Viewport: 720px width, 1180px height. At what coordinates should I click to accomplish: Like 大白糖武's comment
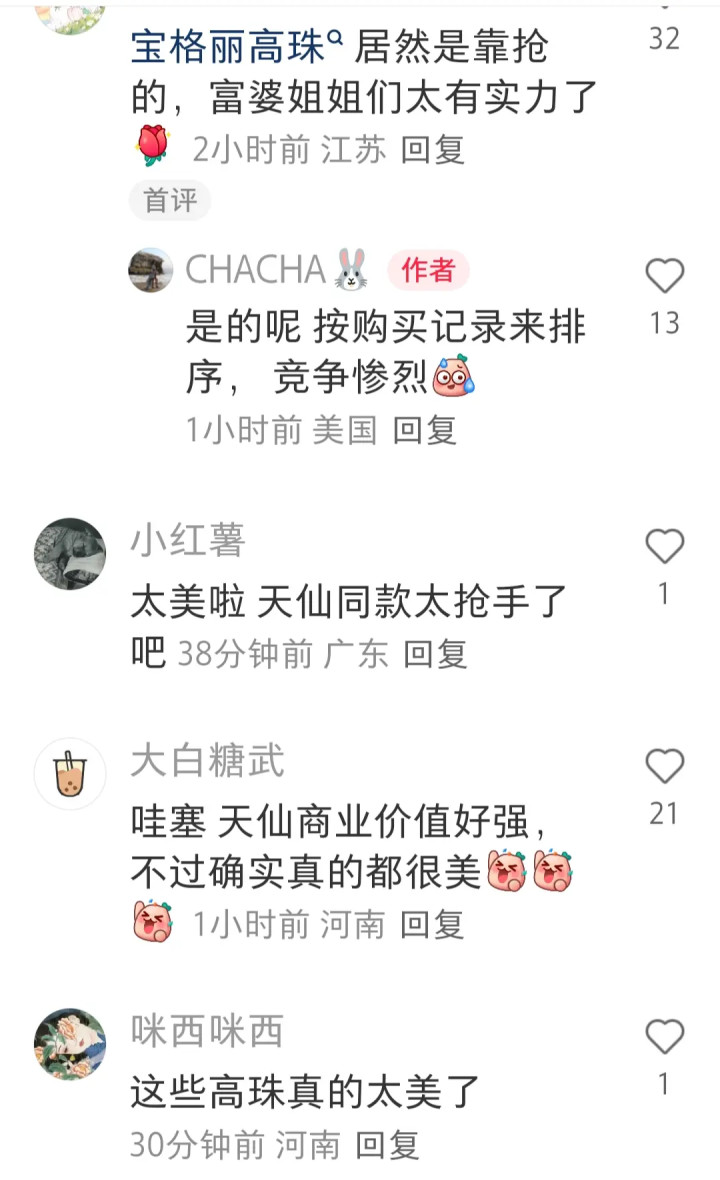point(664,766)
